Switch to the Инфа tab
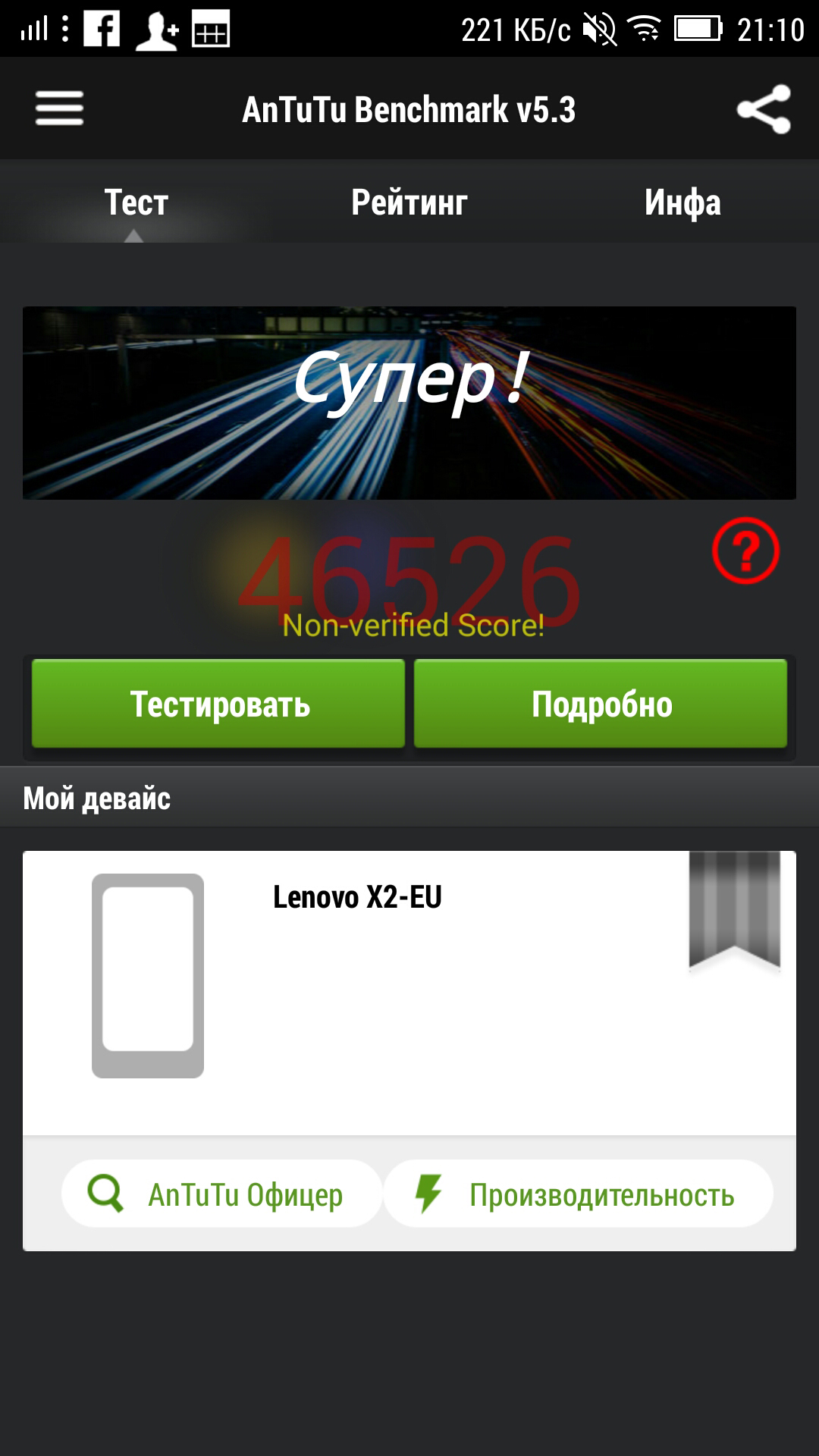 pos(682,202)
